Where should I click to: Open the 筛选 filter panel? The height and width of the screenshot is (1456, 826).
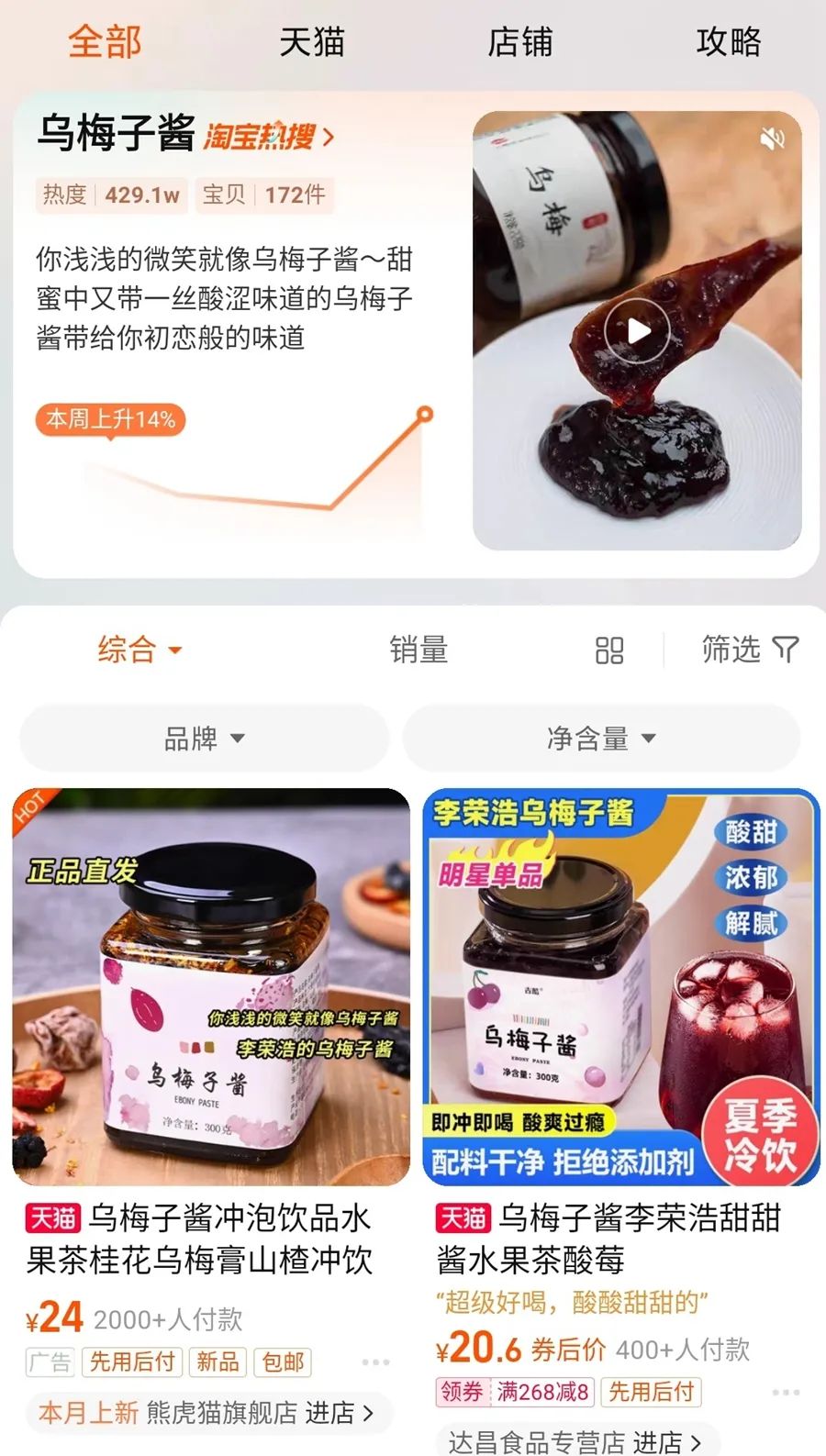tap(750, 650)
